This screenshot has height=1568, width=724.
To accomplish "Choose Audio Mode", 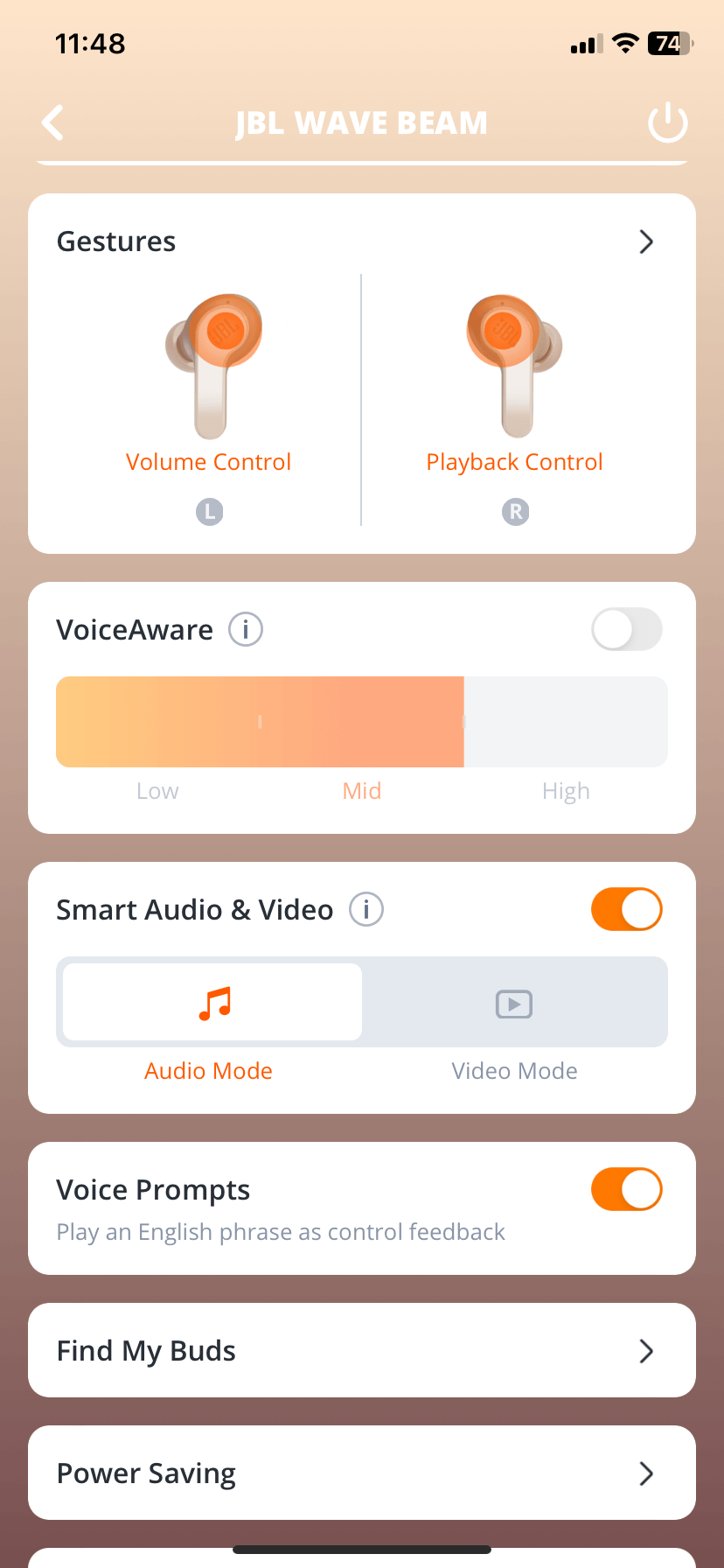I will tap(212, 1003).
